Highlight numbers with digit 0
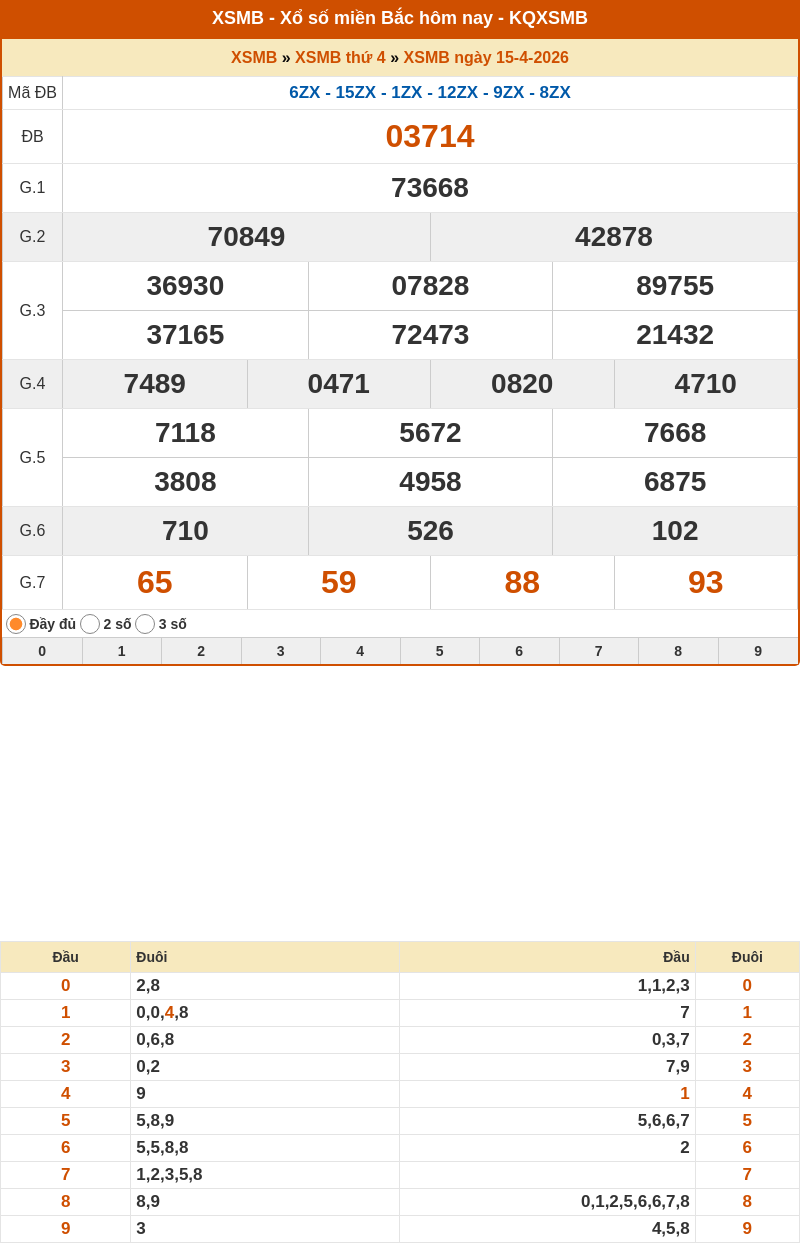The width and height of the screenshot is (800, 1243). click(42, 651)
